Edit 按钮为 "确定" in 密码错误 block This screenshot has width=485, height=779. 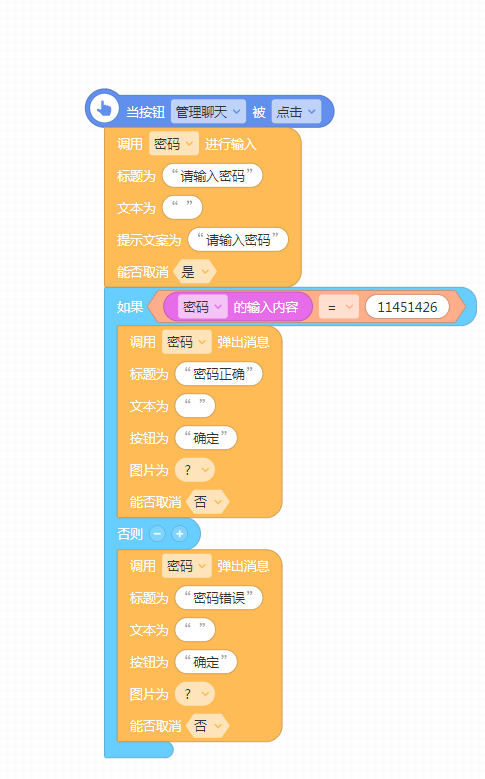pos(206,662)
